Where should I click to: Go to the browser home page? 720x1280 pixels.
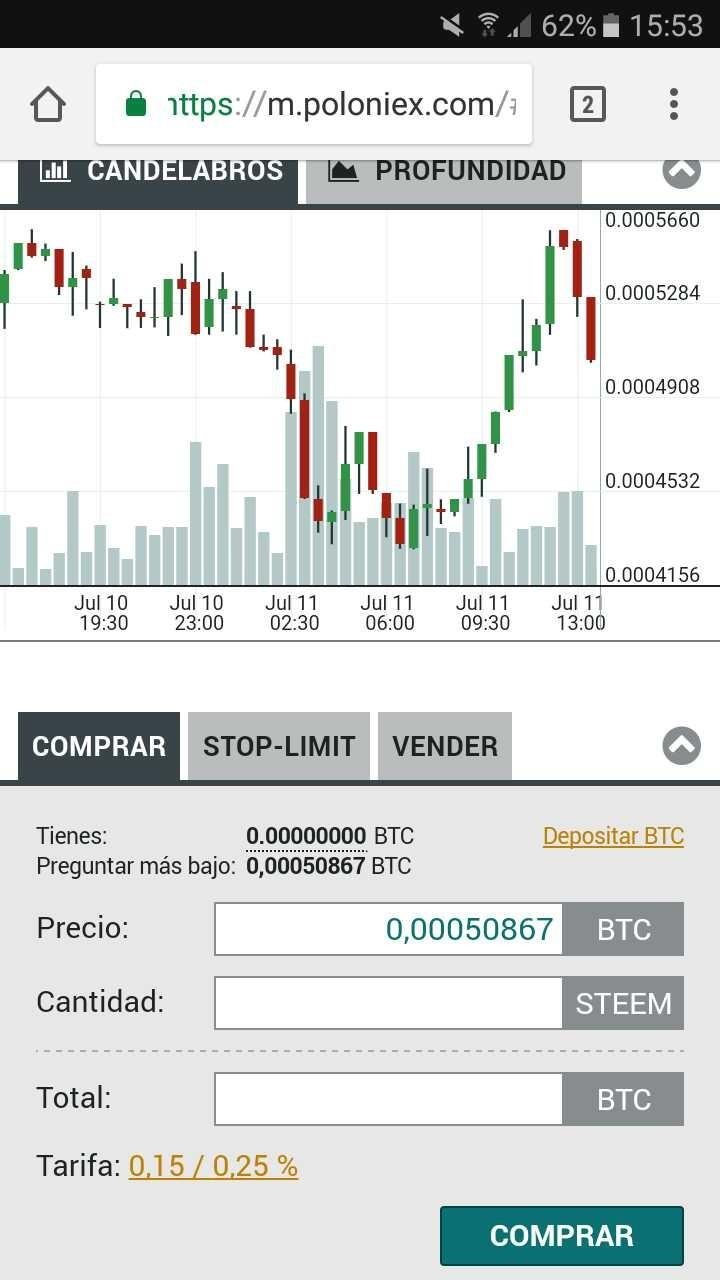click(x=48, y=104)
